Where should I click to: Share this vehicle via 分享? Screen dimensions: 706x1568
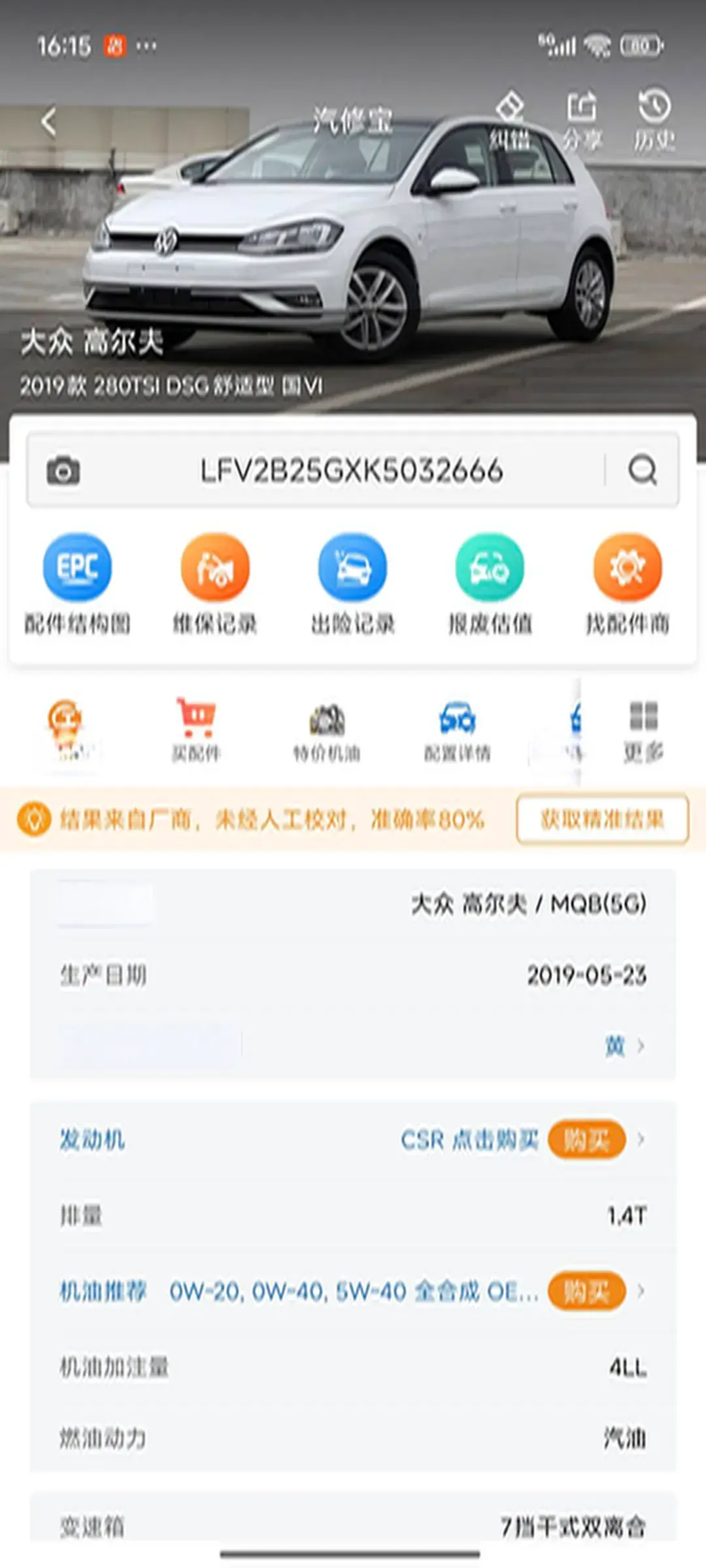tap(582, 121)
